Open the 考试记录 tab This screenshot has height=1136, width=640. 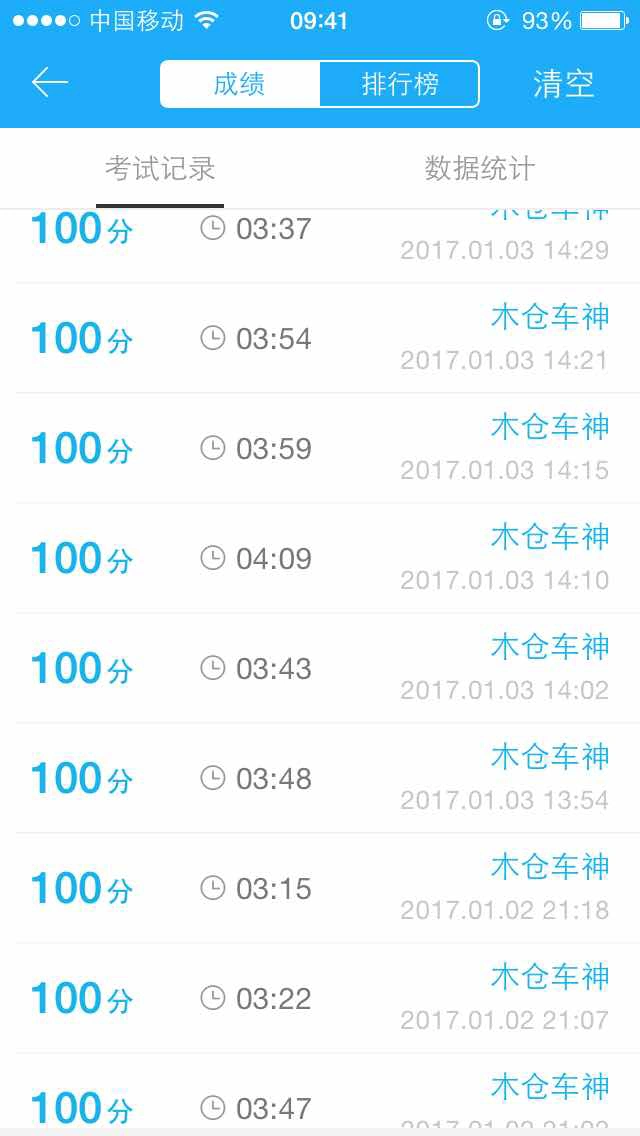click(x=160, y=169)
